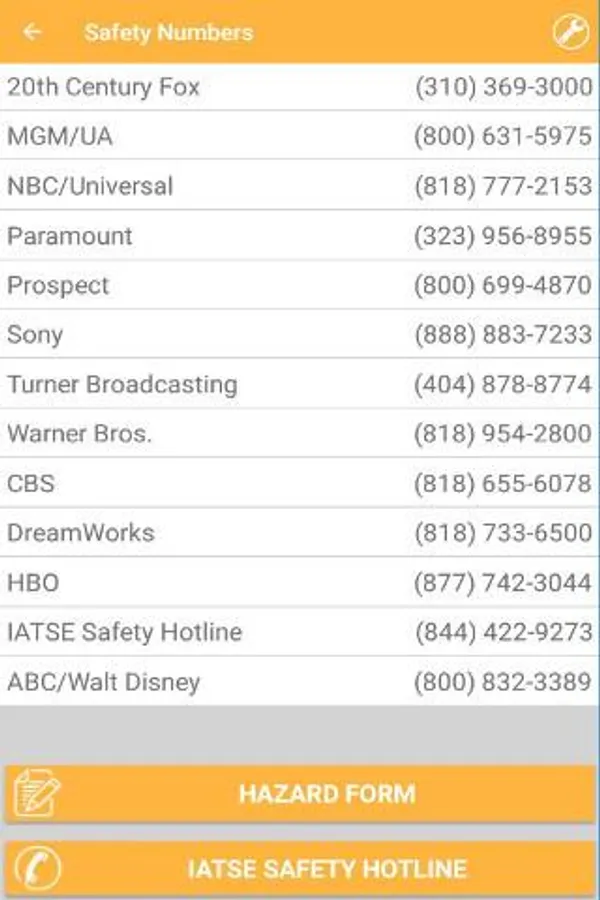Dial Paramount's safety number

tap(300, 236)
